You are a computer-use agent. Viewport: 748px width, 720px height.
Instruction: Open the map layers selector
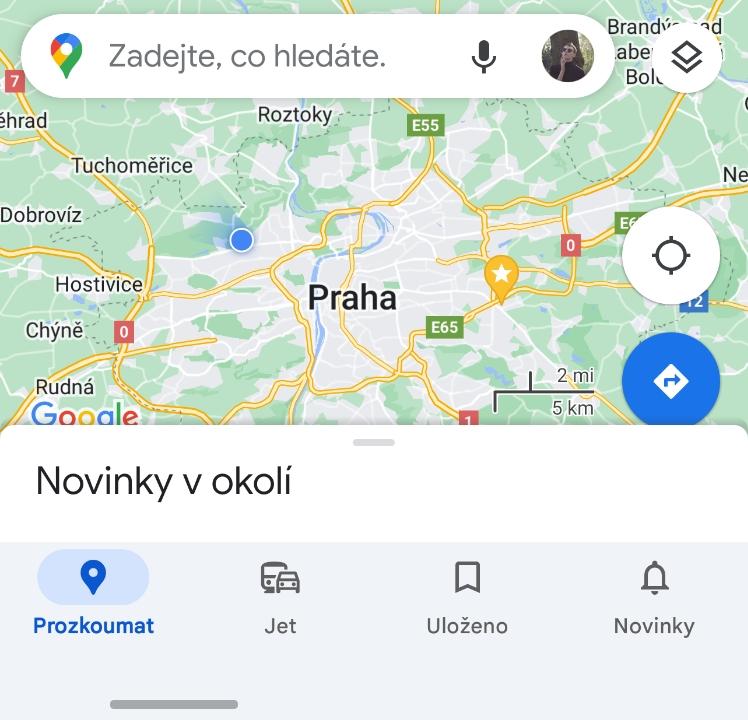click(x=686, y=56)
